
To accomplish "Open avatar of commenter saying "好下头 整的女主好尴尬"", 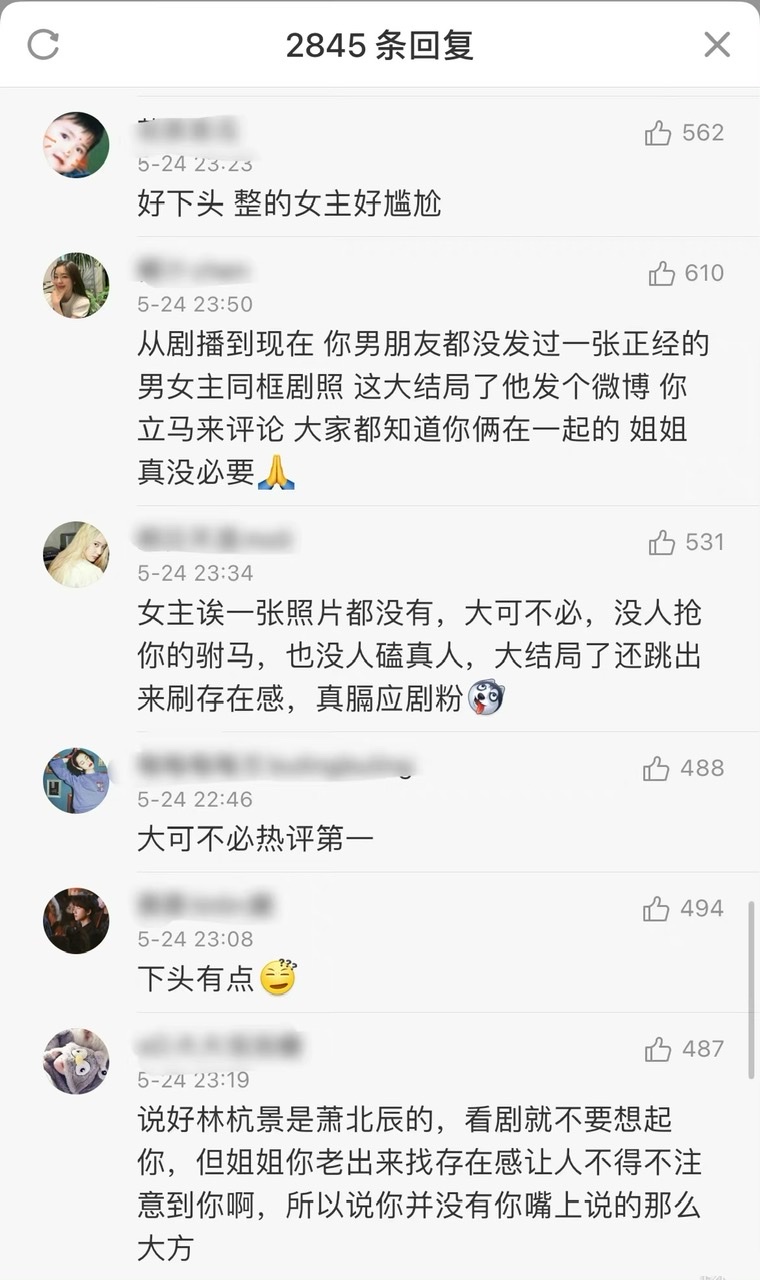I will click(x=76, y=145).
